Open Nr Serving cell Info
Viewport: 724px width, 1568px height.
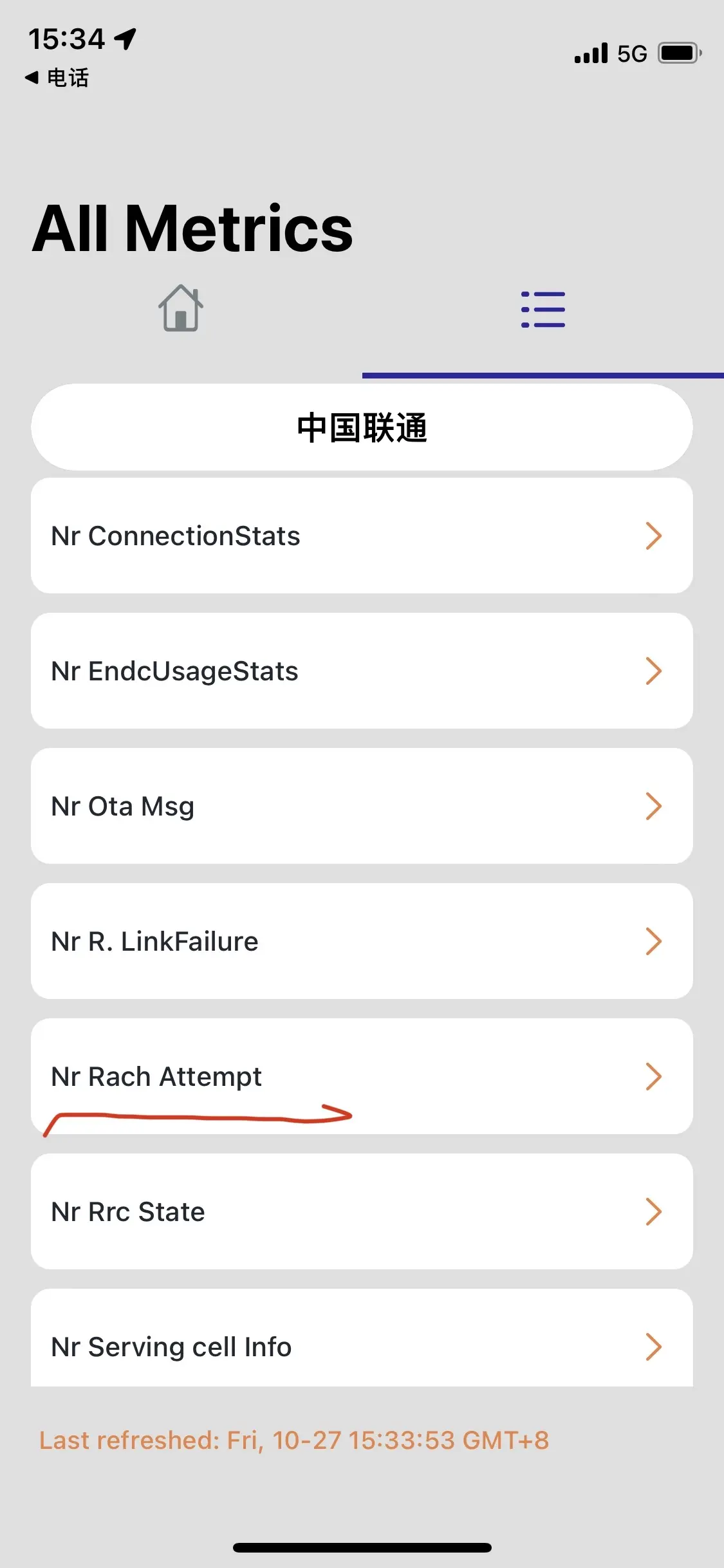pos(362,1345)
